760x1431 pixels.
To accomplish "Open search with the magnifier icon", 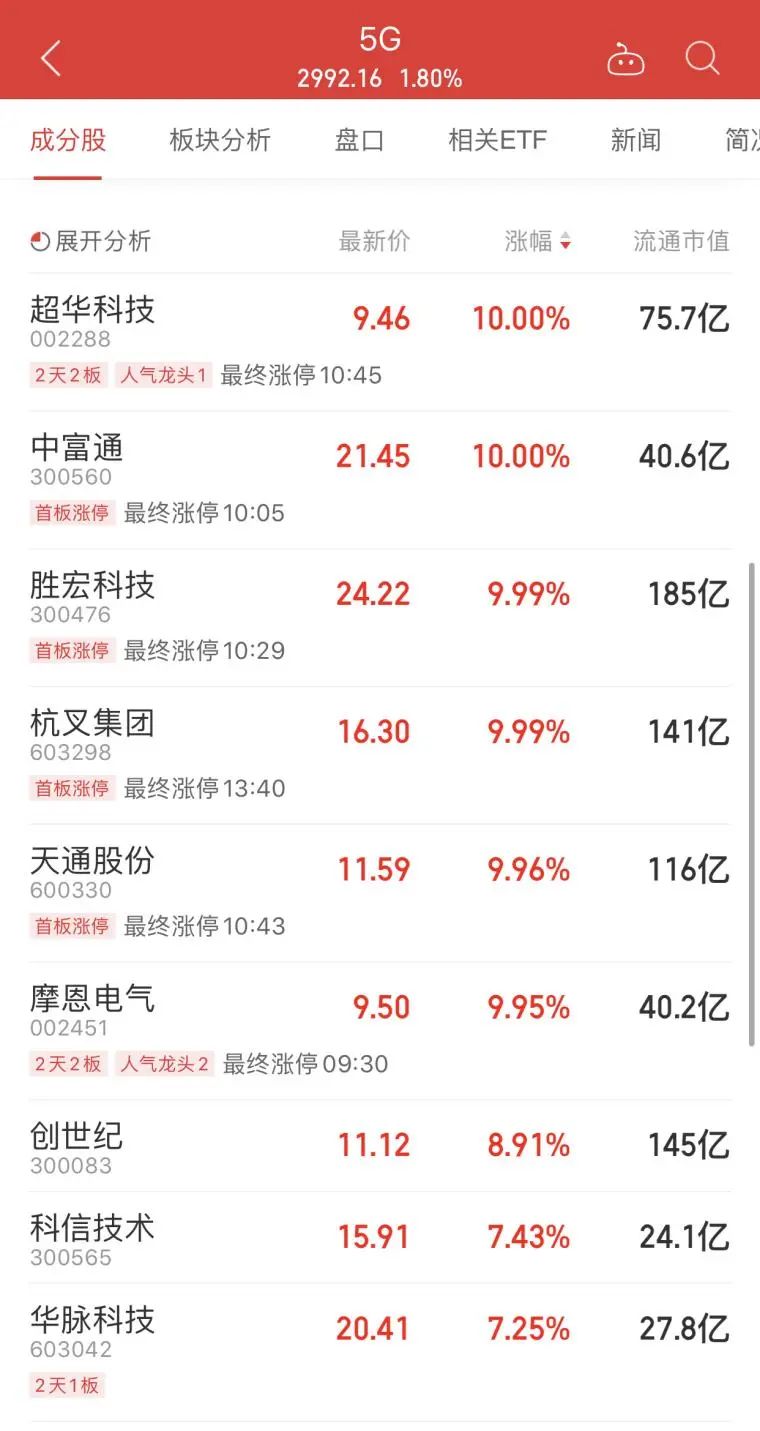I will click(x=702, y=59).
